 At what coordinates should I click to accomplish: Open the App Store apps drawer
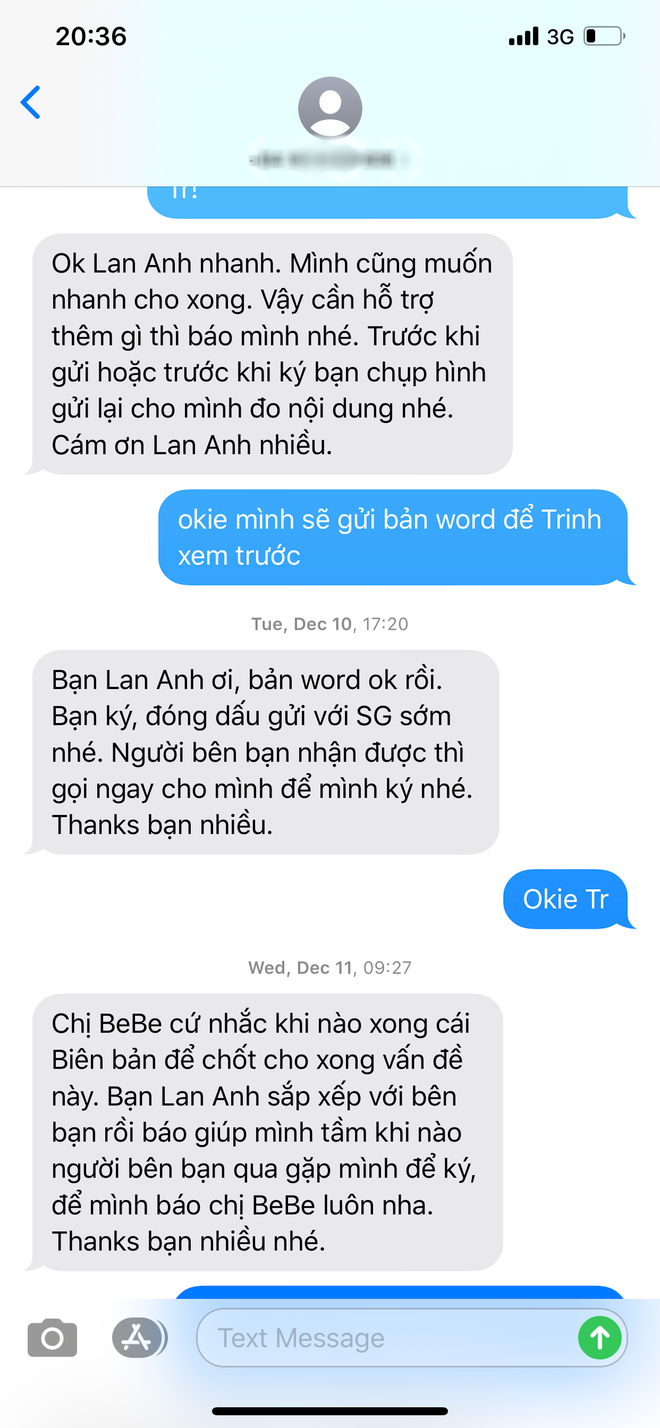[x=137, y=1338]
